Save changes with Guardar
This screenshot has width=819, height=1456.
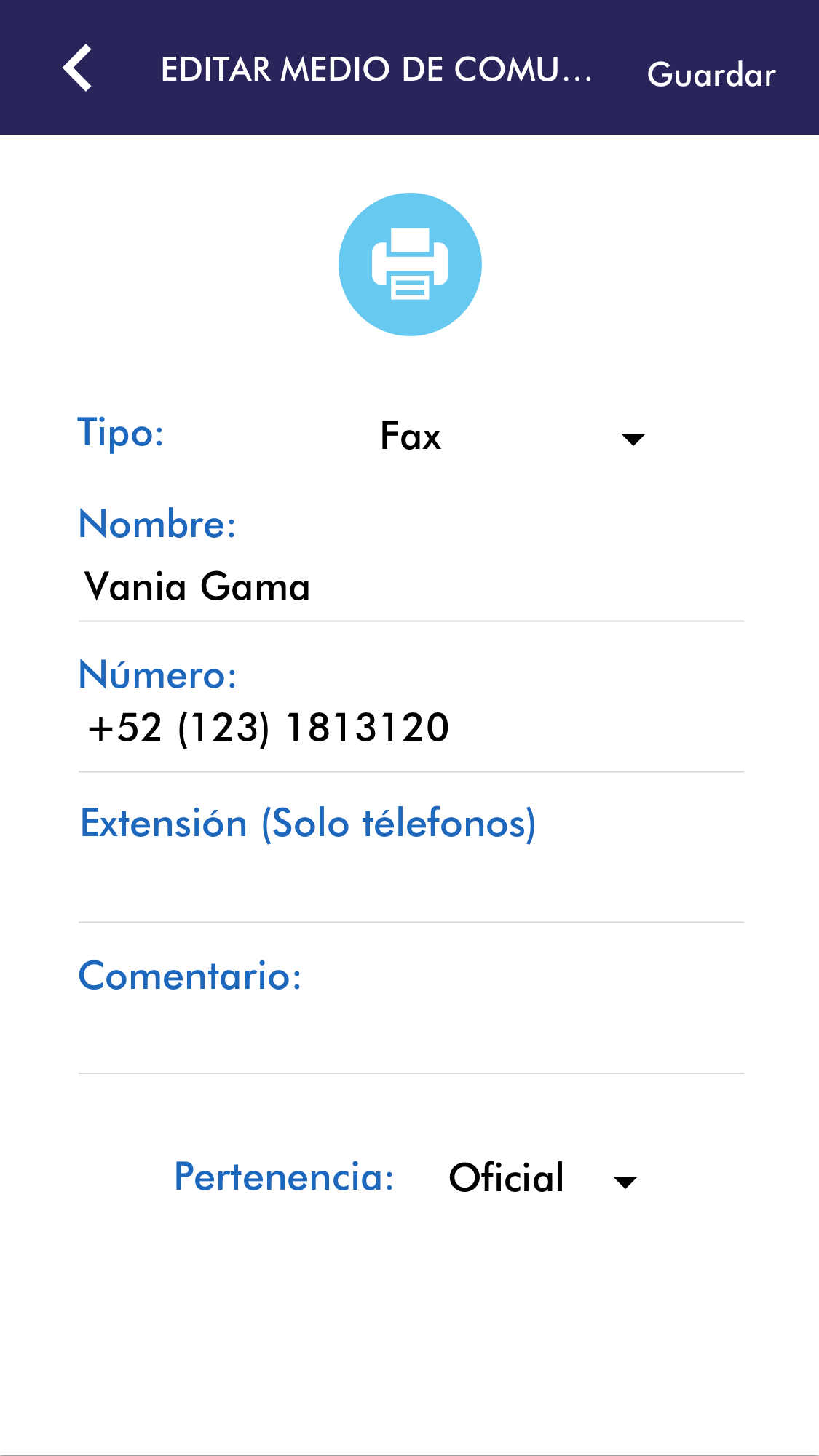pyautogui.click(x=711, y=75)
